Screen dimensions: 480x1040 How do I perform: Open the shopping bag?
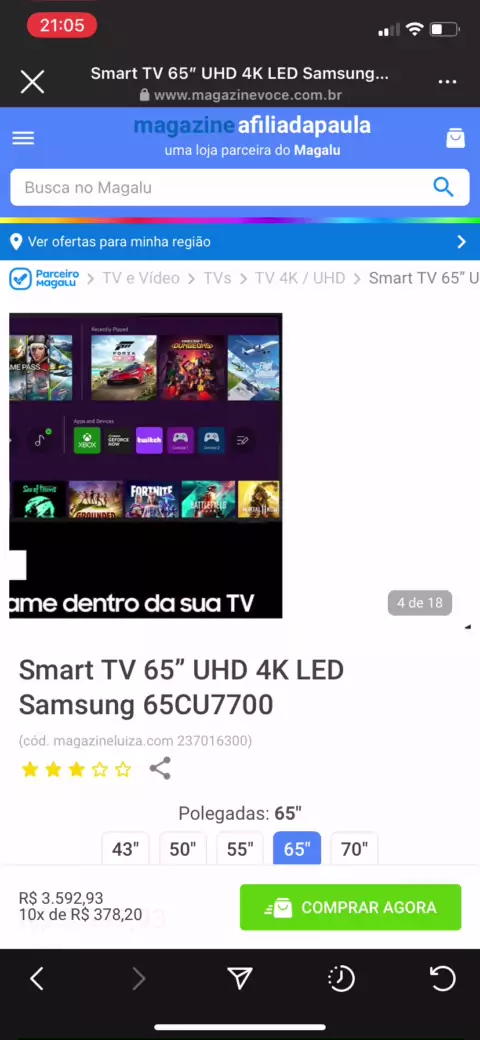[455, 138]
